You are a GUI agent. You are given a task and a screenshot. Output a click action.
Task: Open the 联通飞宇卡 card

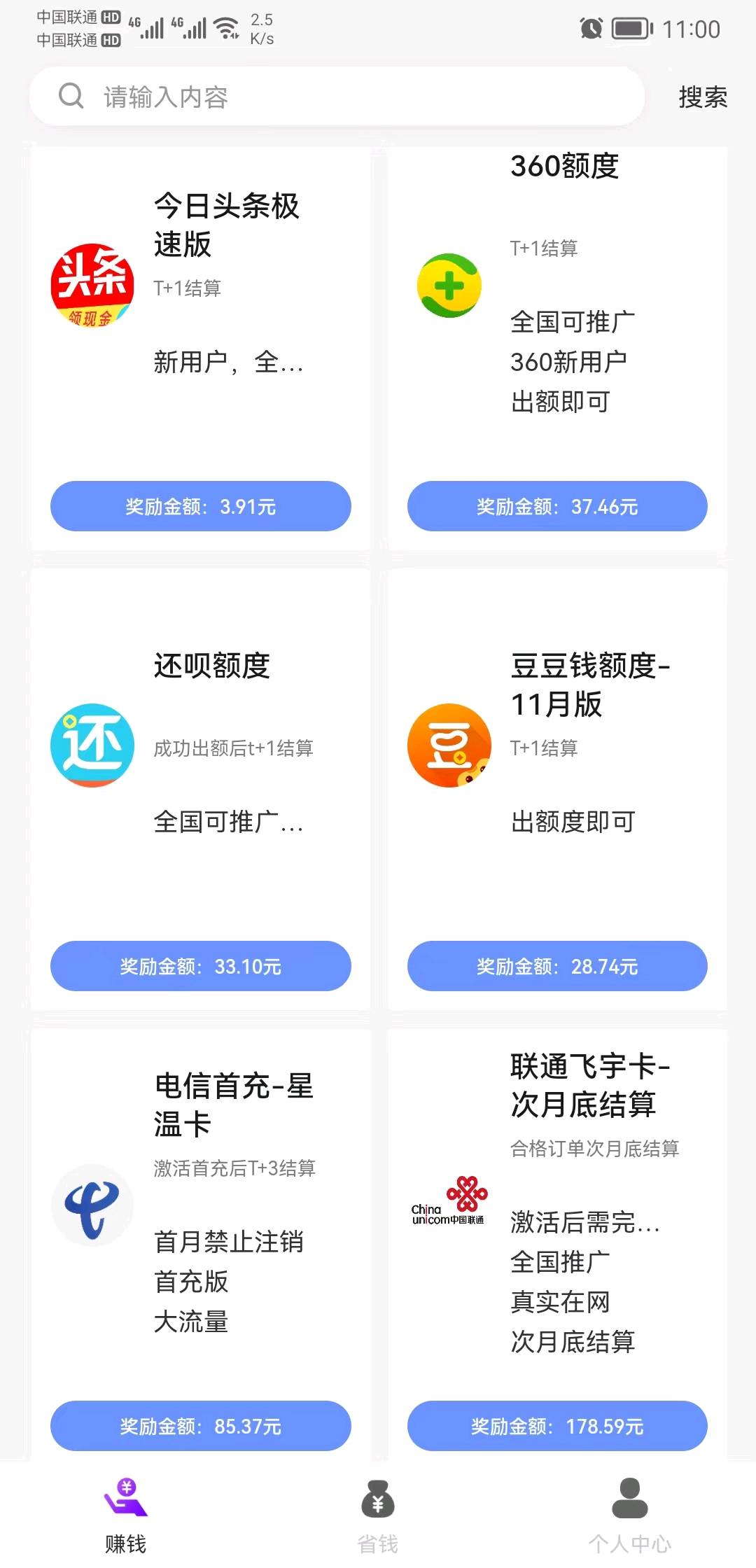coord(558,1246)
